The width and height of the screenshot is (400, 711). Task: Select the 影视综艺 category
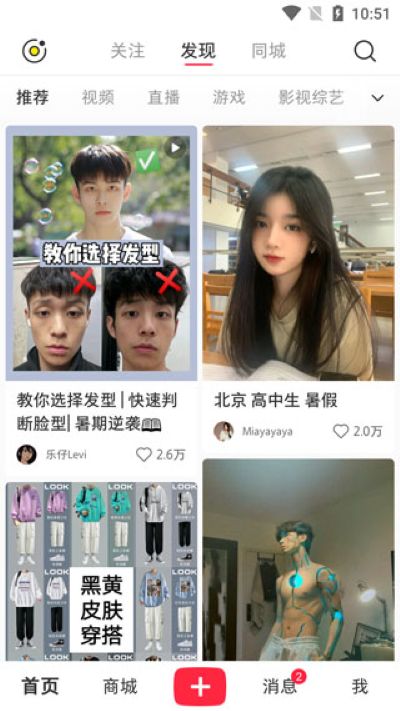coord(311,97)
